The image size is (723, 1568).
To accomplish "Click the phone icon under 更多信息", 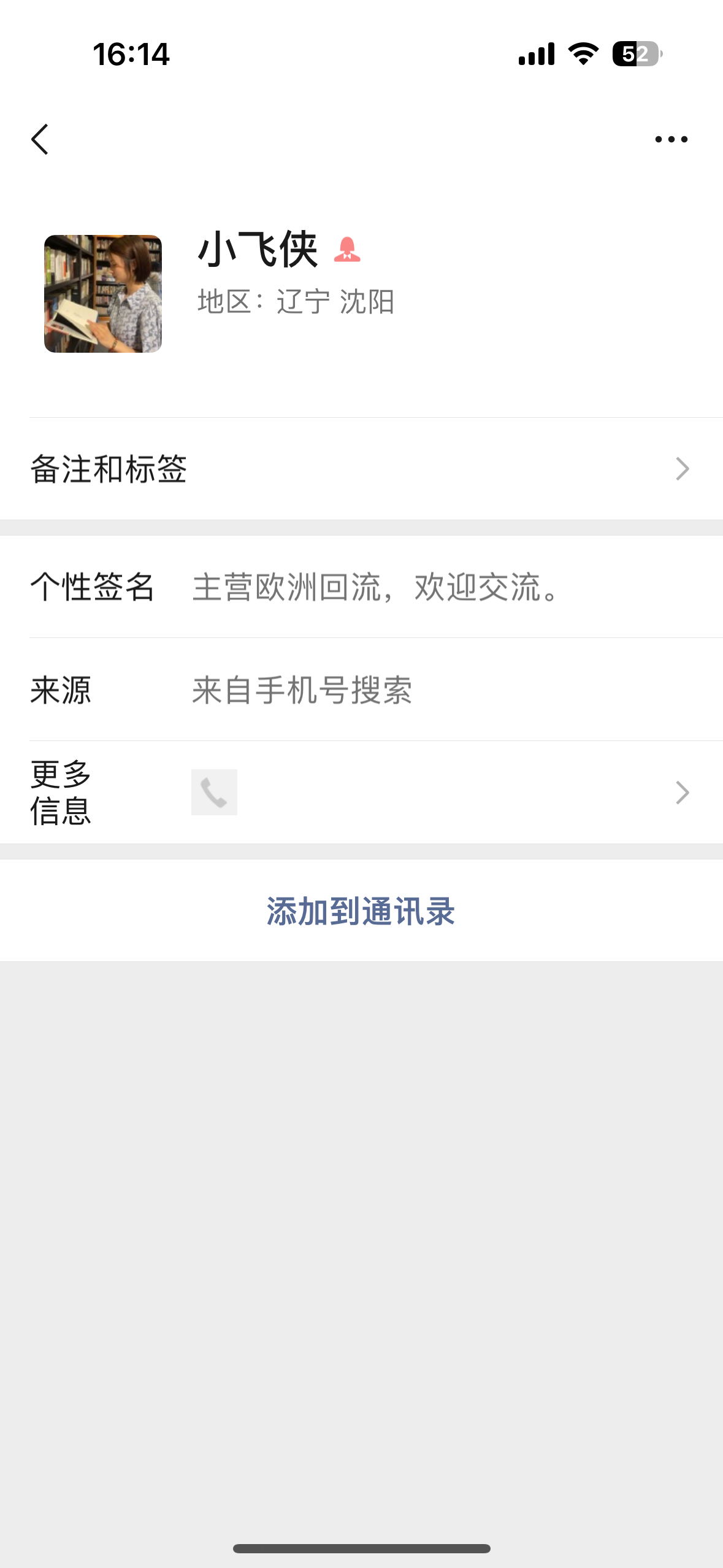I will (x=213, y=792).
